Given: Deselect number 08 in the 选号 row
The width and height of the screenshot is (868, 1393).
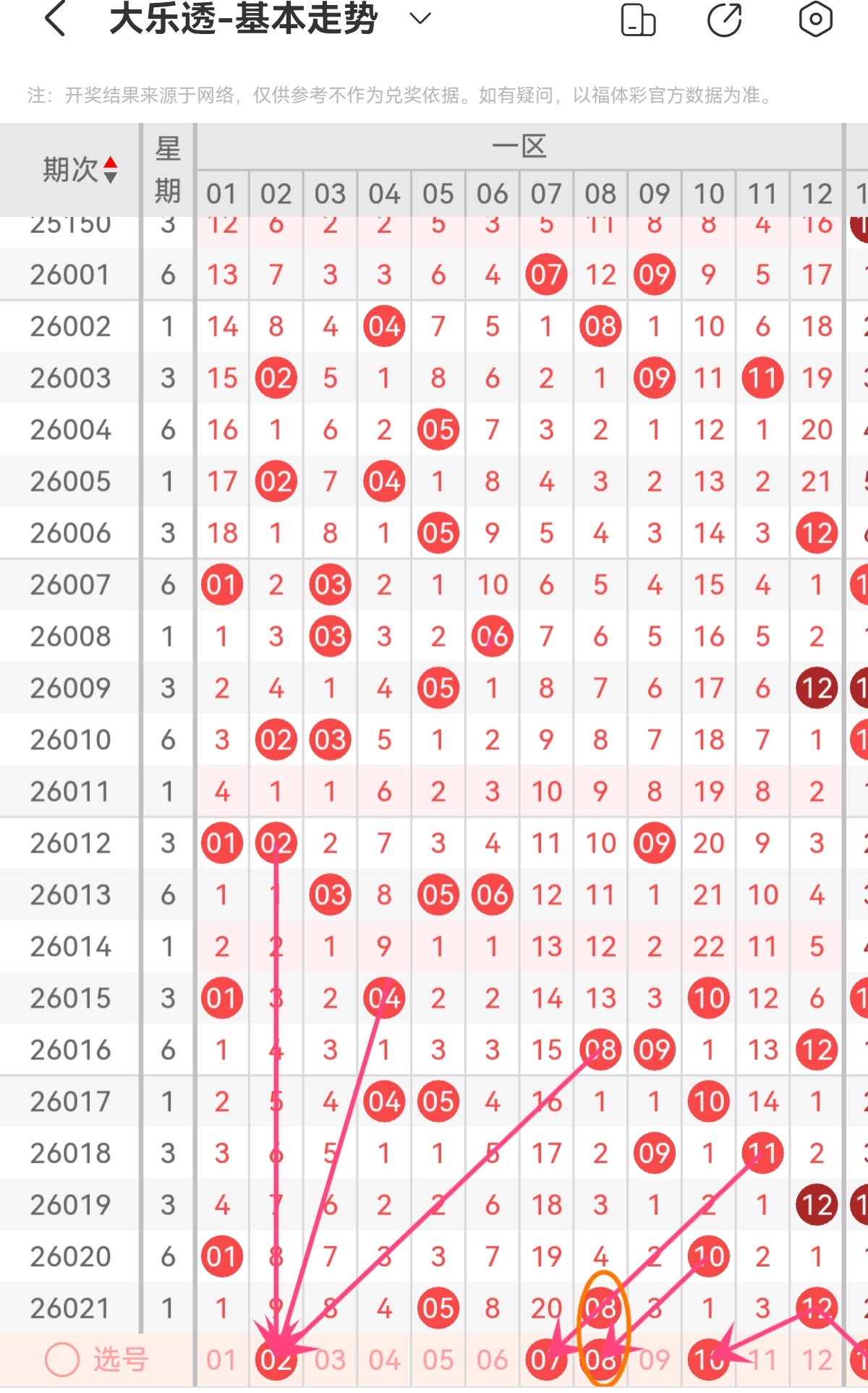Looking at the screenshot, I should 600,1360.
